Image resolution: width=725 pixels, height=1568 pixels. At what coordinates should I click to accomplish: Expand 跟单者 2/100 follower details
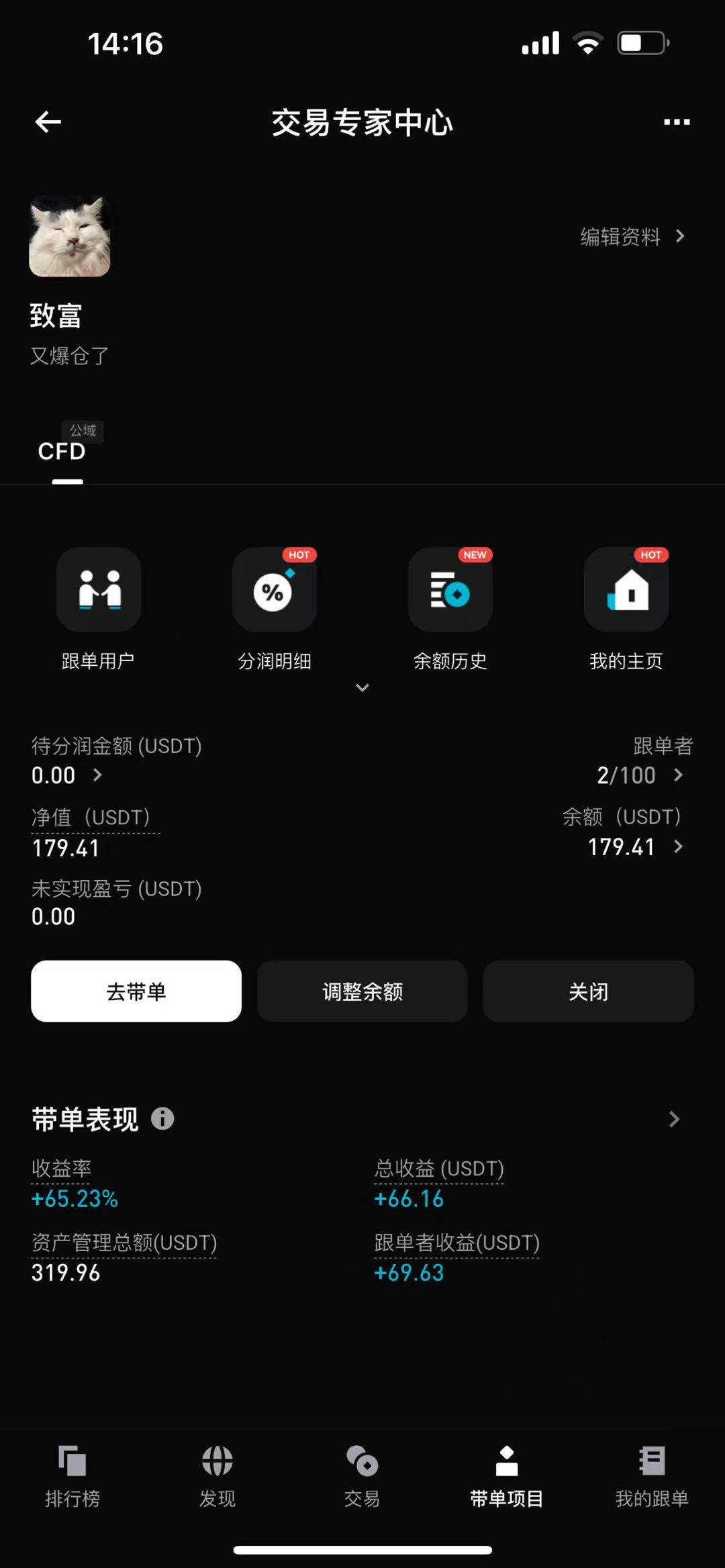(679, 775)
